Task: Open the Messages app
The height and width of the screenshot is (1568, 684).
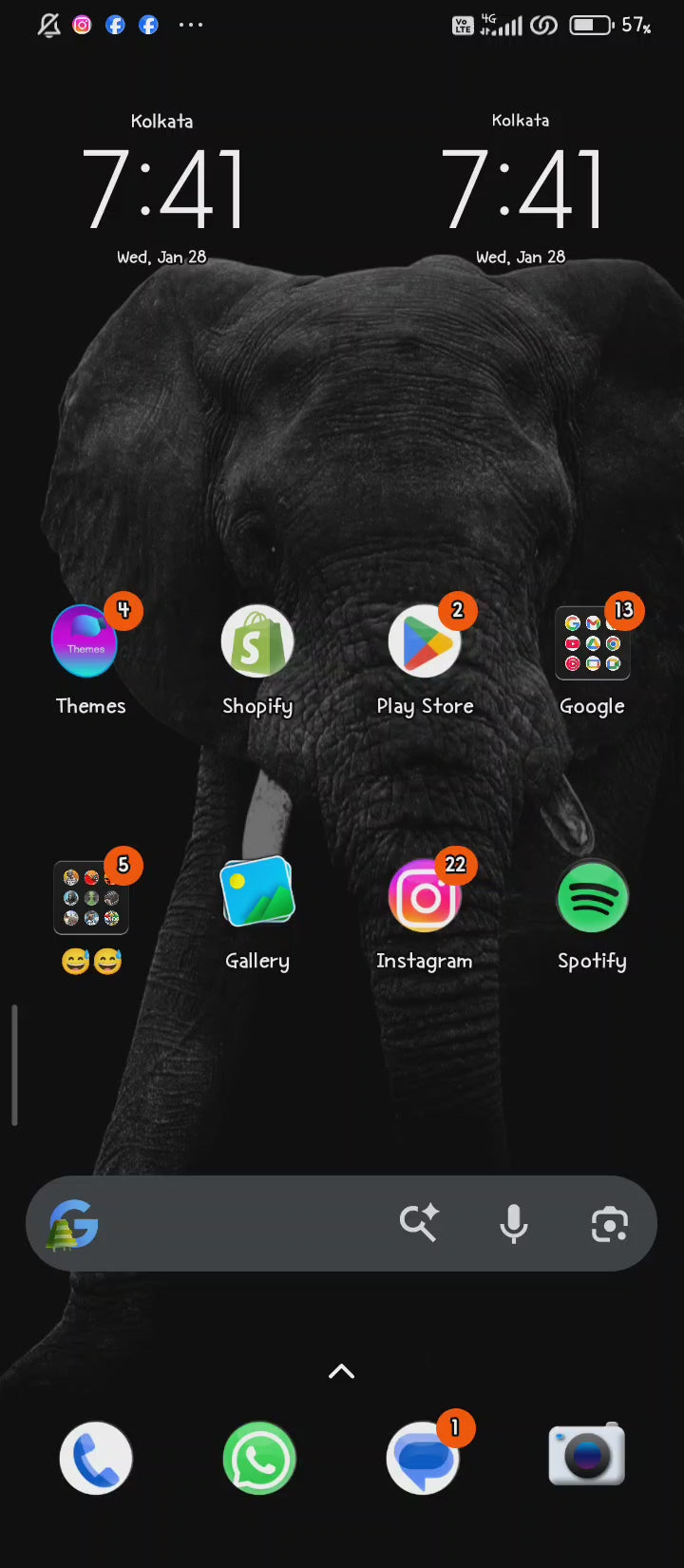Action: pos(424,1457)
